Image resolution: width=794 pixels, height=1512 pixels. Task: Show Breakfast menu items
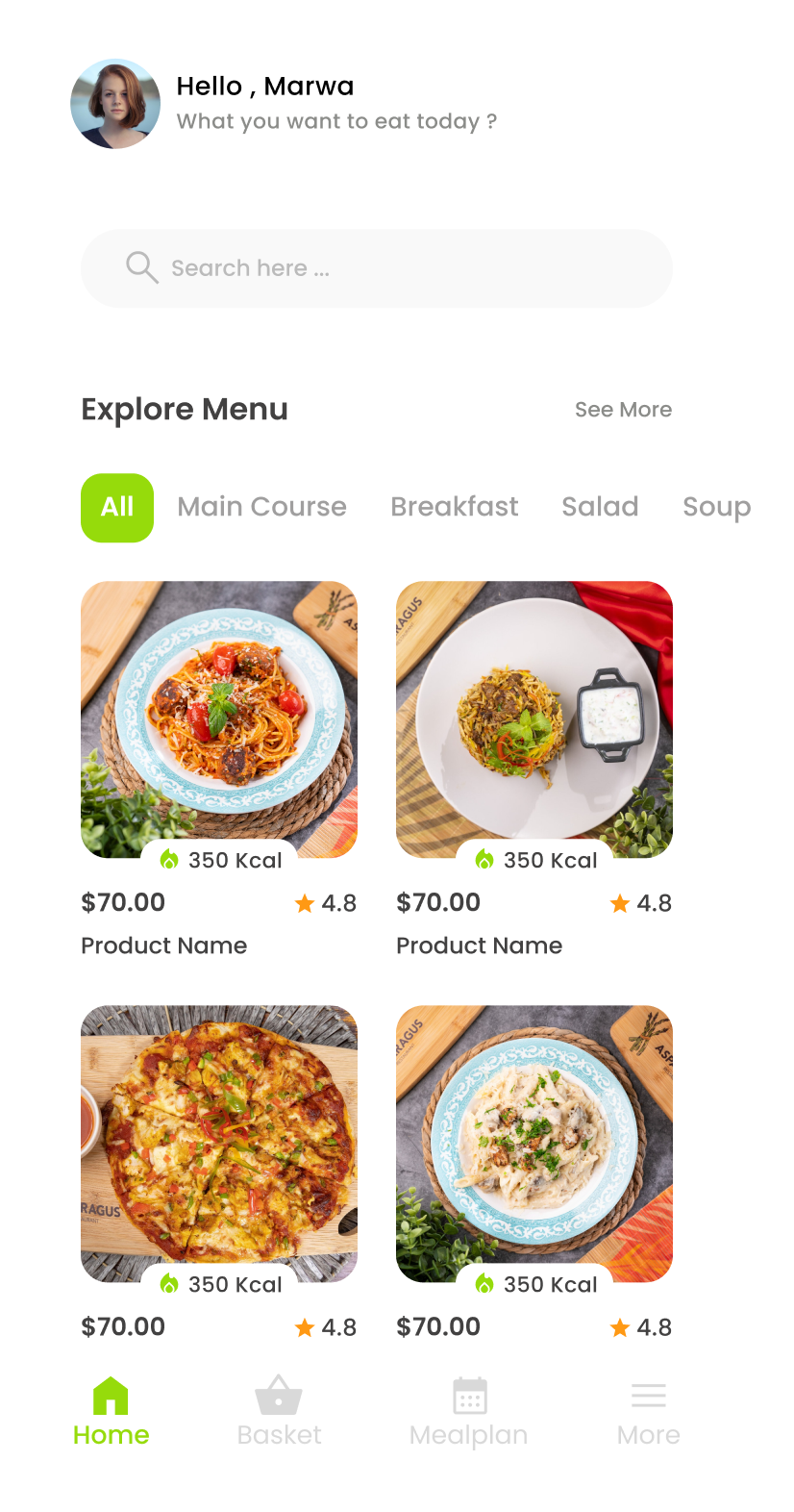pos(454,507)
